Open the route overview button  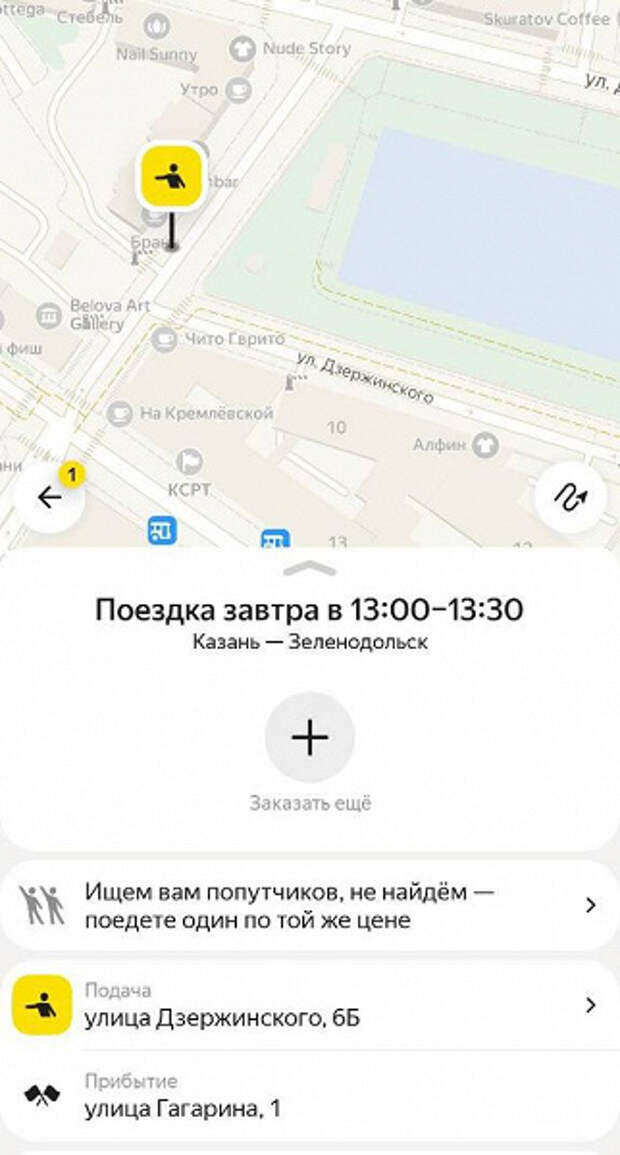[571, 497]
